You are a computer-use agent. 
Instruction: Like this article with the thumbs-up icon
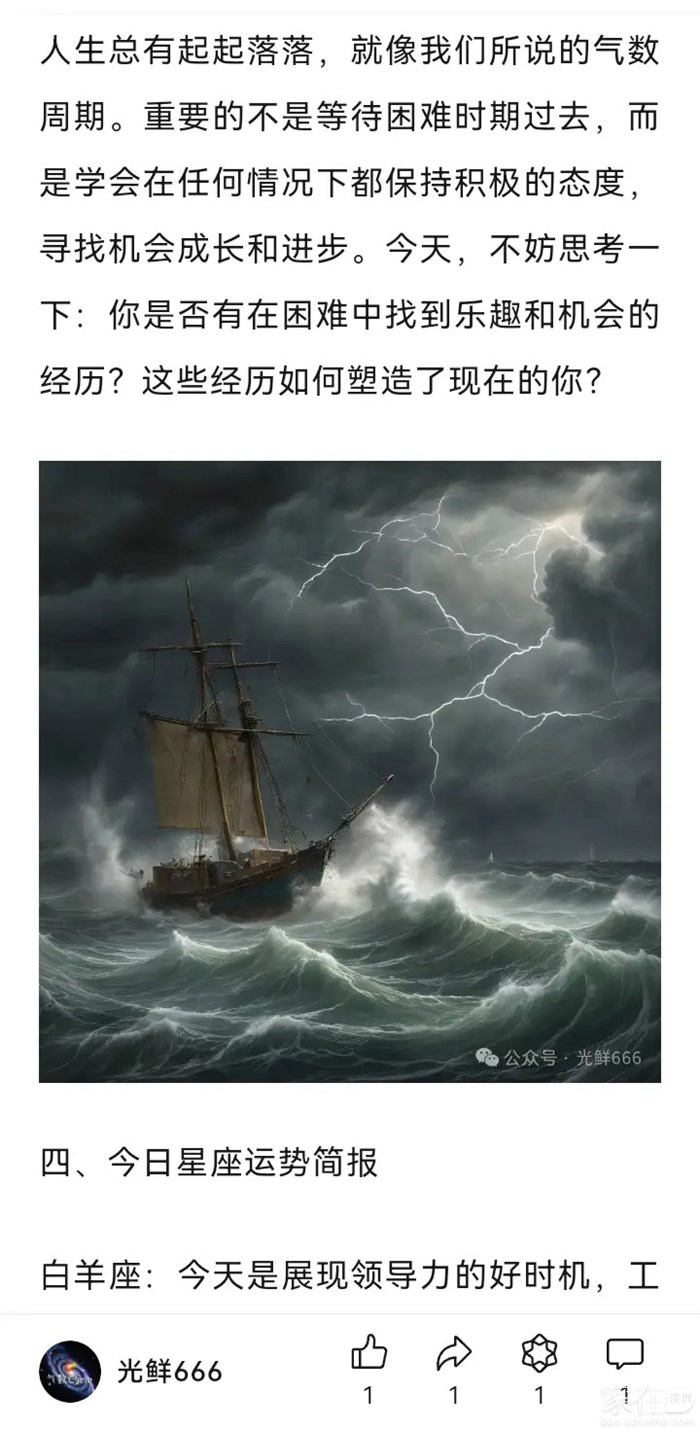tap(369, 1355)
